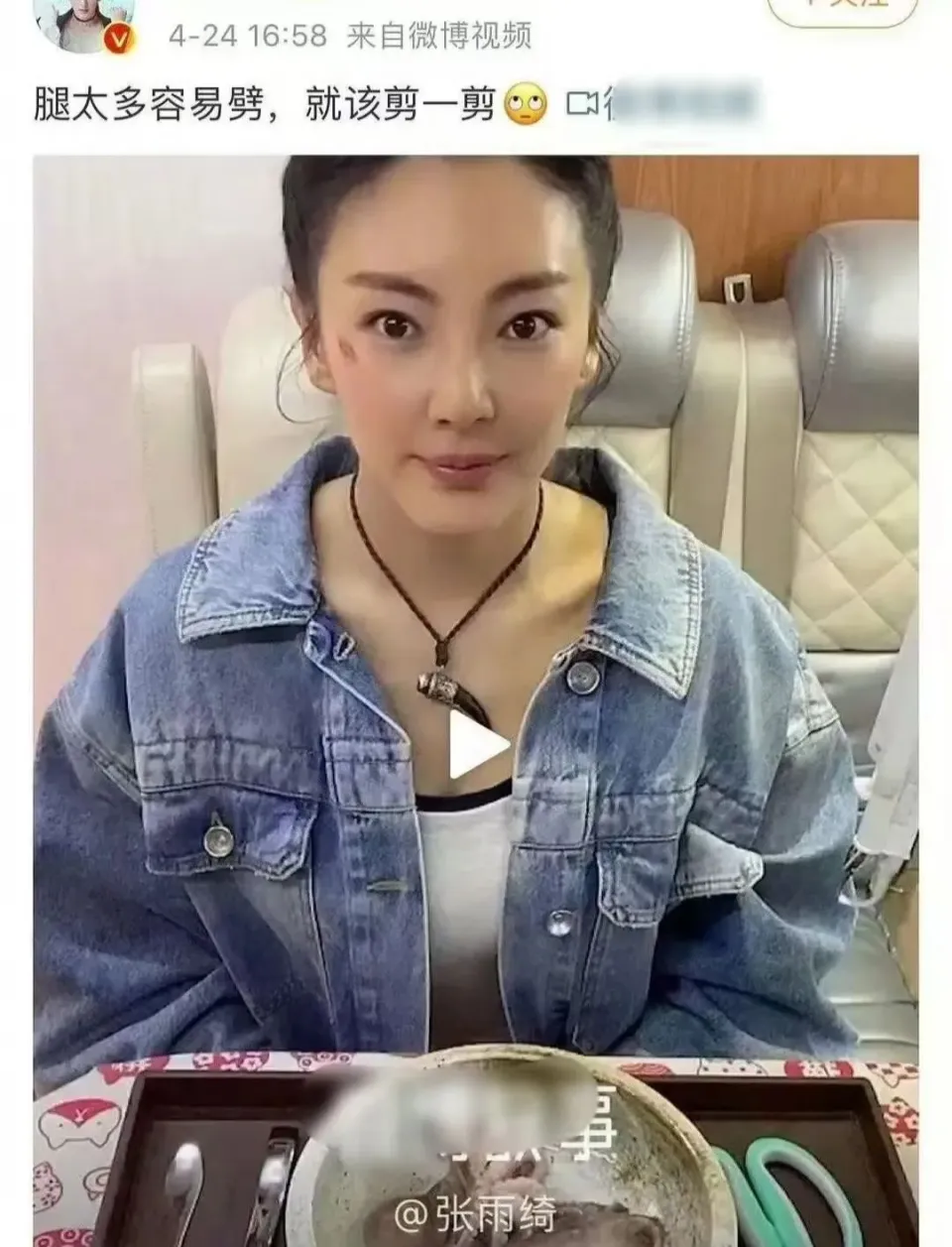Open the blurred video link in the post
Image resolution: width=952 pixels, height=1247 pixels.
664,103
